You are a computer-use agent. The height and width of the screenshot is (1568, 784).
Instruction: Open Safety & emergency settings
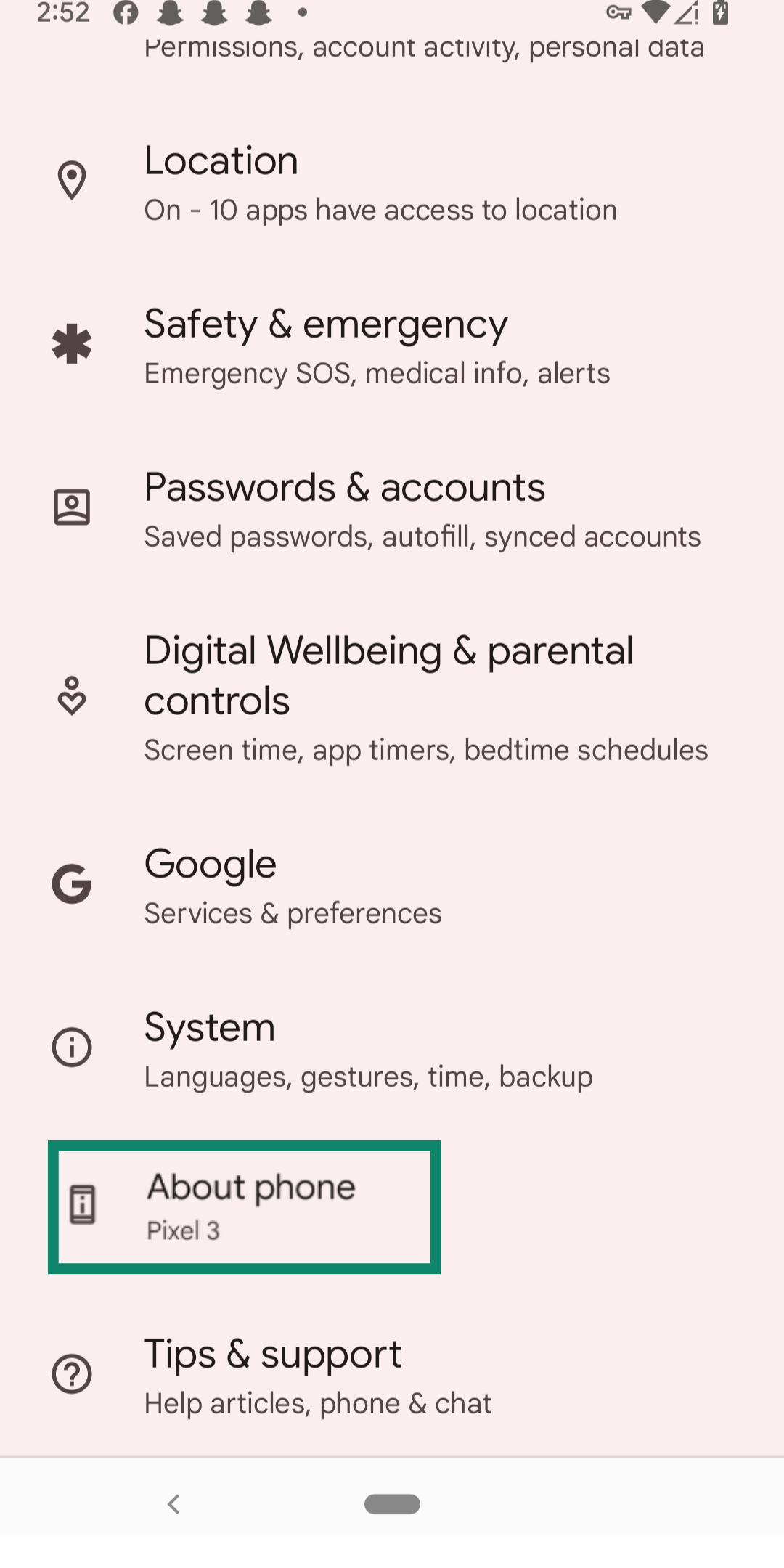click(x=377, y=346)
